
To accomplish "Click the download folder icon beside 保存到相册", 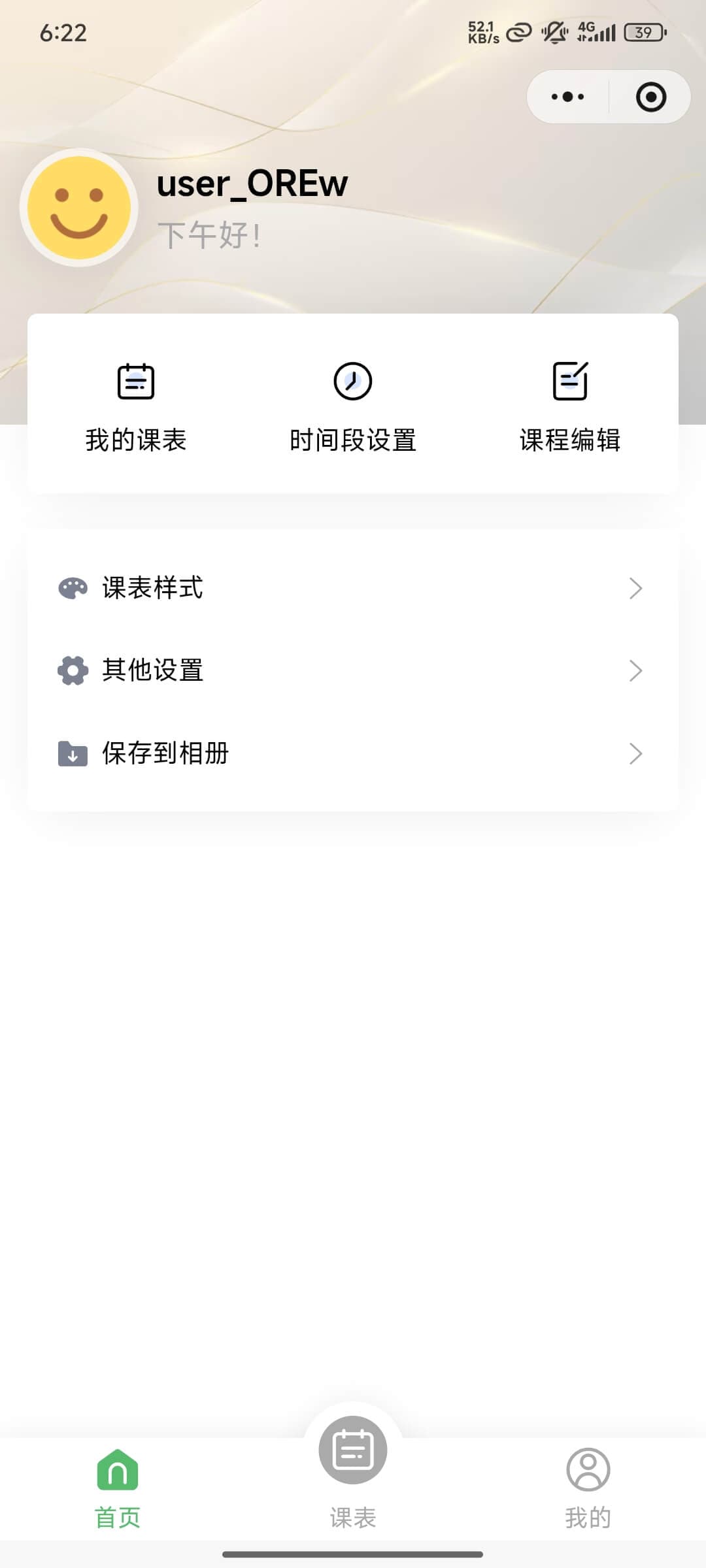I will 73,753.
